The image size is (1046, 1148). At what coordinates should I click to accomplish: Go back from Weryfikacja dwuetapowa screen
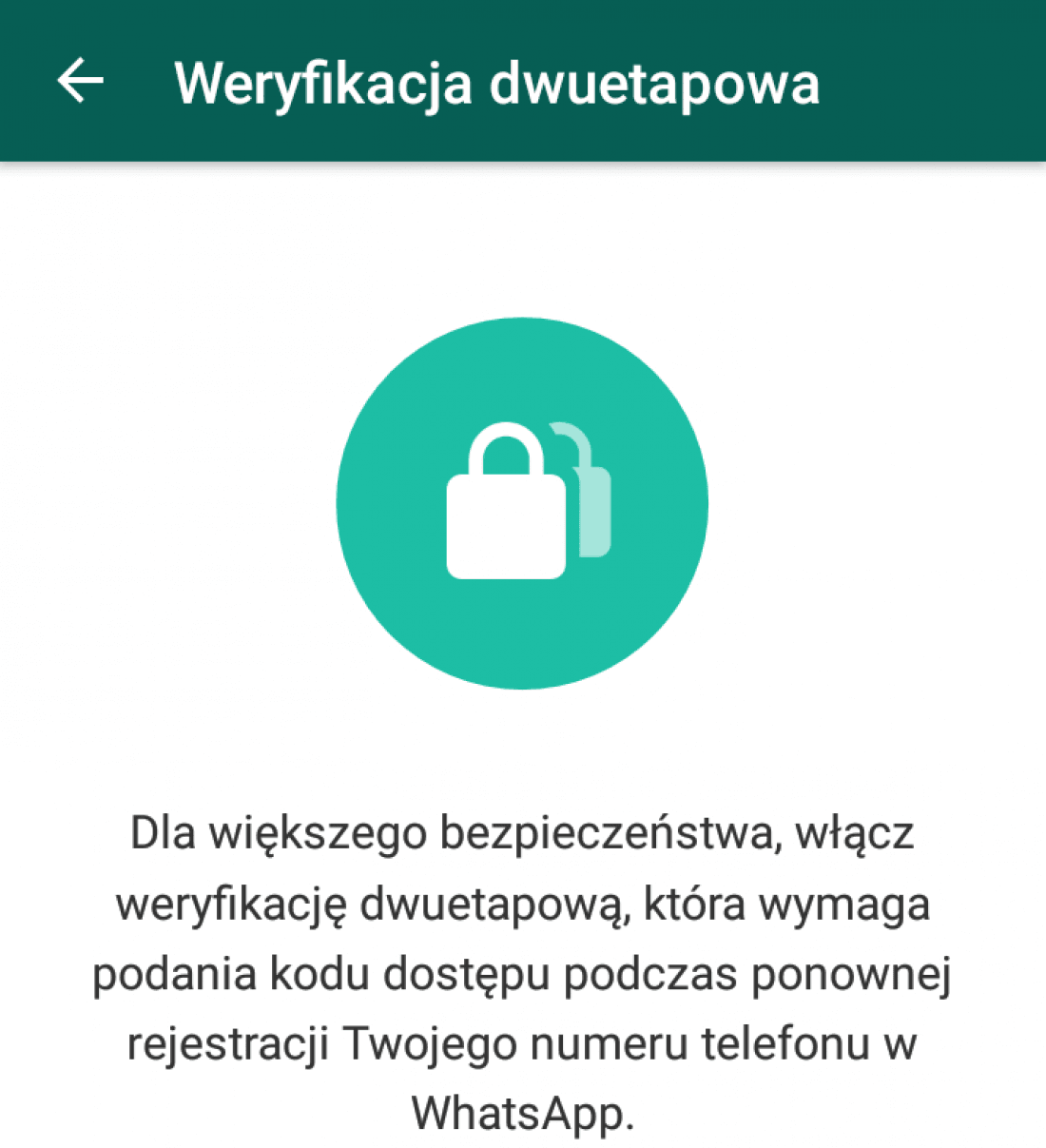(81, 81)
